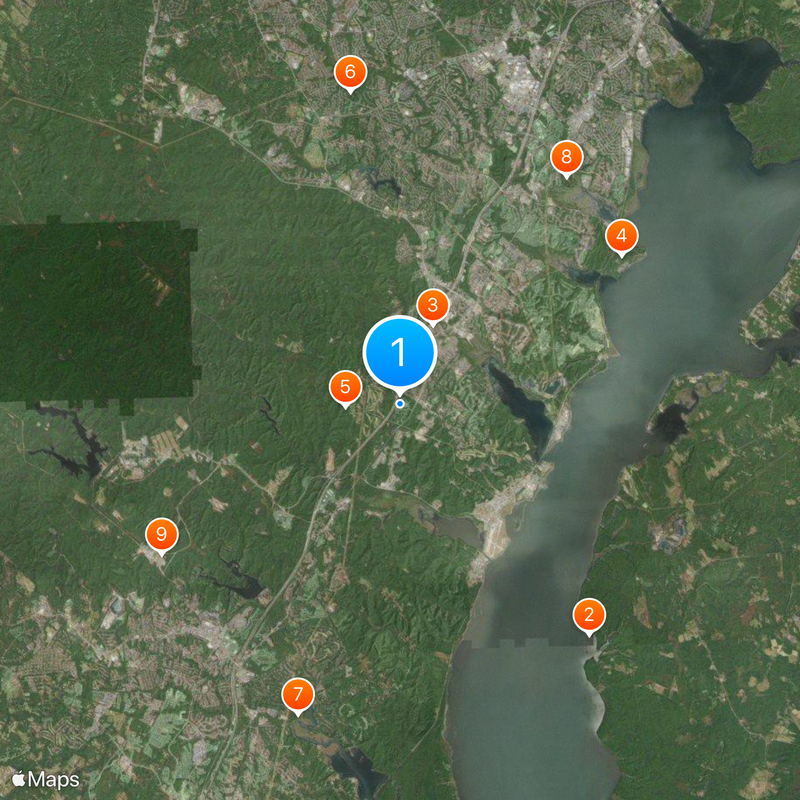Tap map pin number 5
This screenshot has height=800, width=800.
pos(345,387)
